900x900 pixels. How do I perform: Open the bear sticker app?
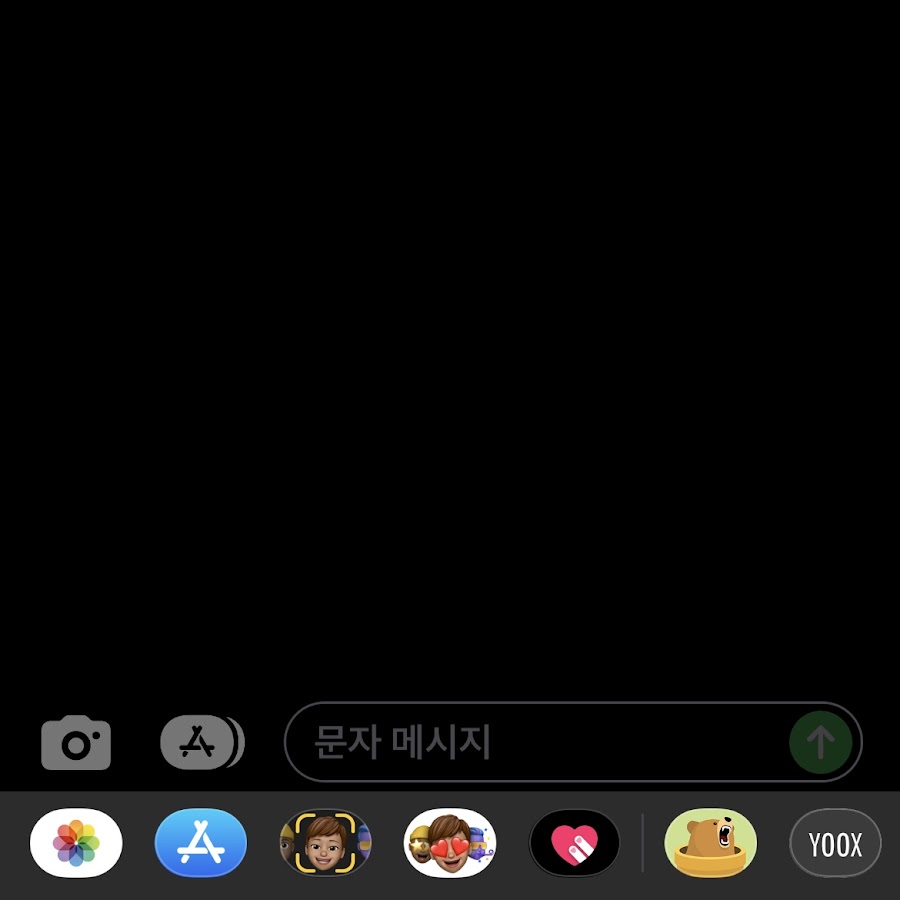tap(710, 843)
